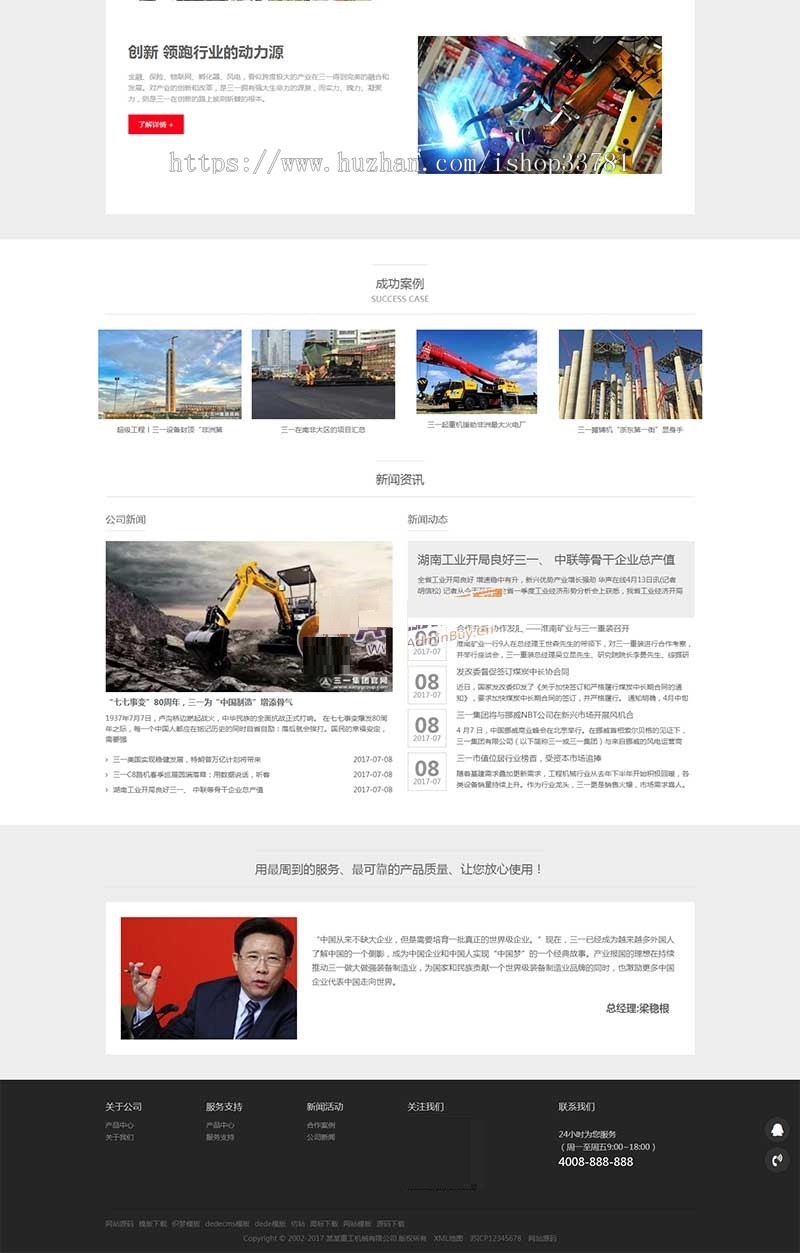Open the excavator featured news image

pos(249,616)
